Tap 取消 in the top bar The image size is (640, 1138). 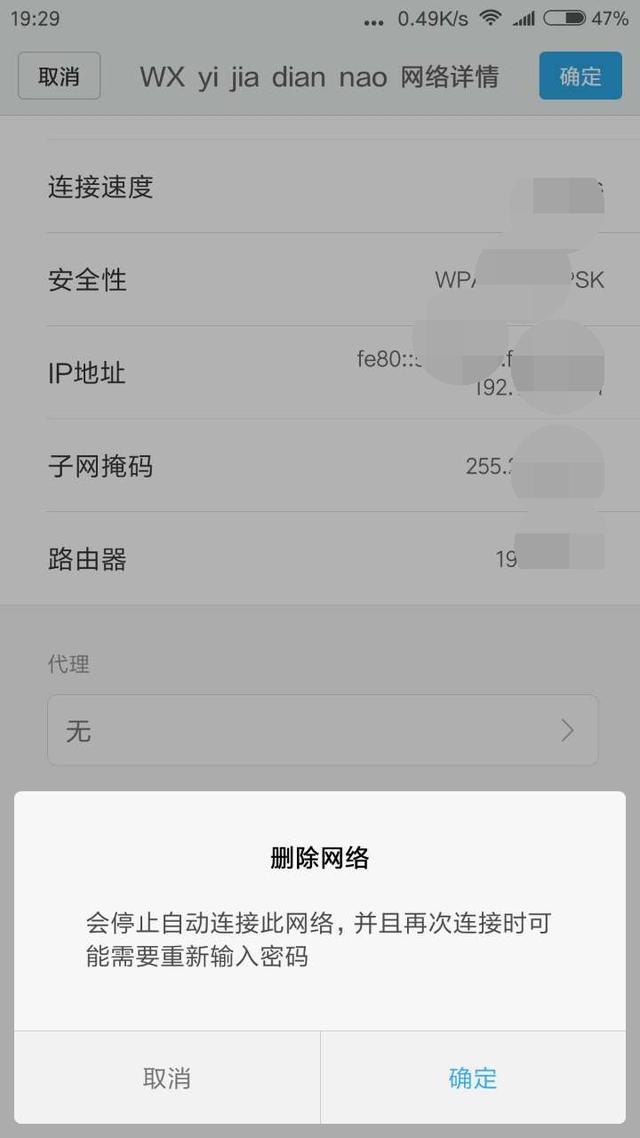click(x=59, y=76)
